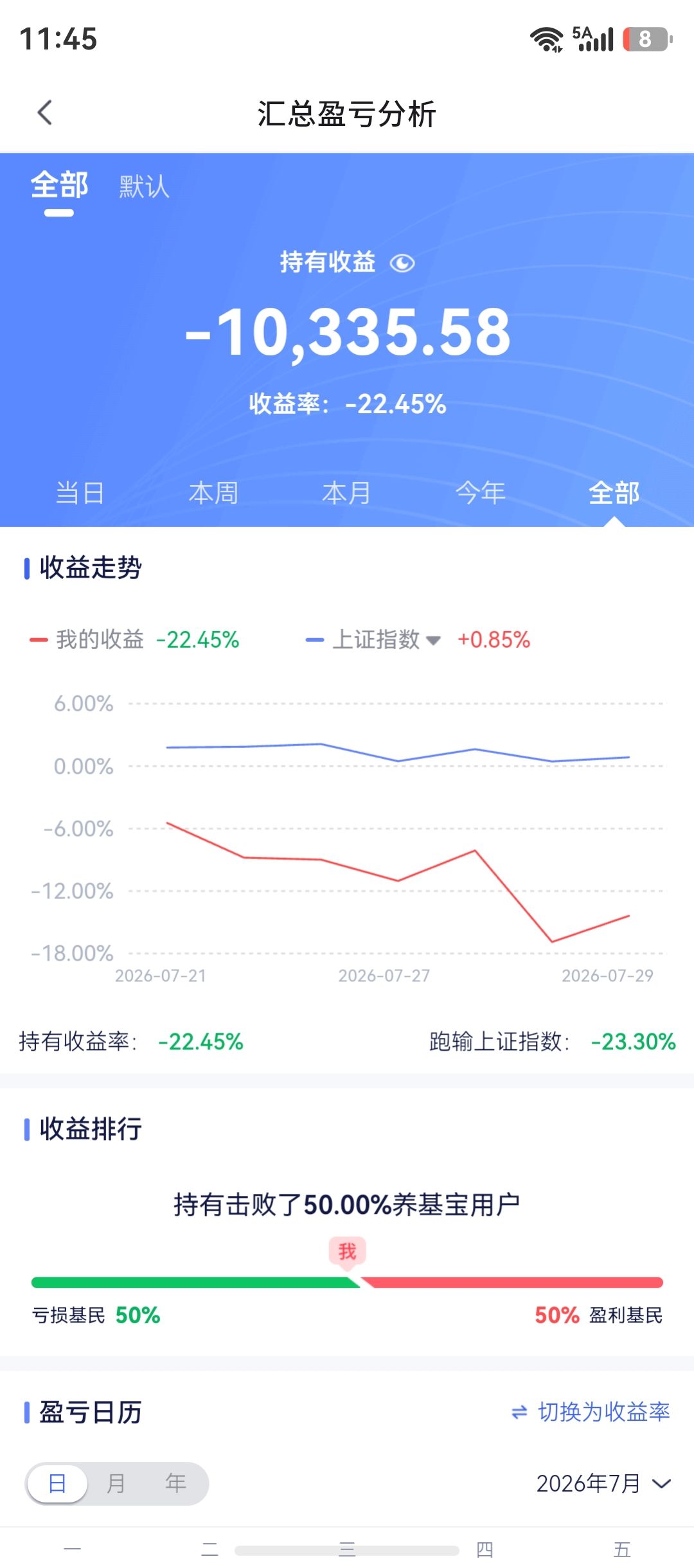Show 本月 profit period
The image size is (694, 1568).
pyautogui.click(x=346, y=493)
